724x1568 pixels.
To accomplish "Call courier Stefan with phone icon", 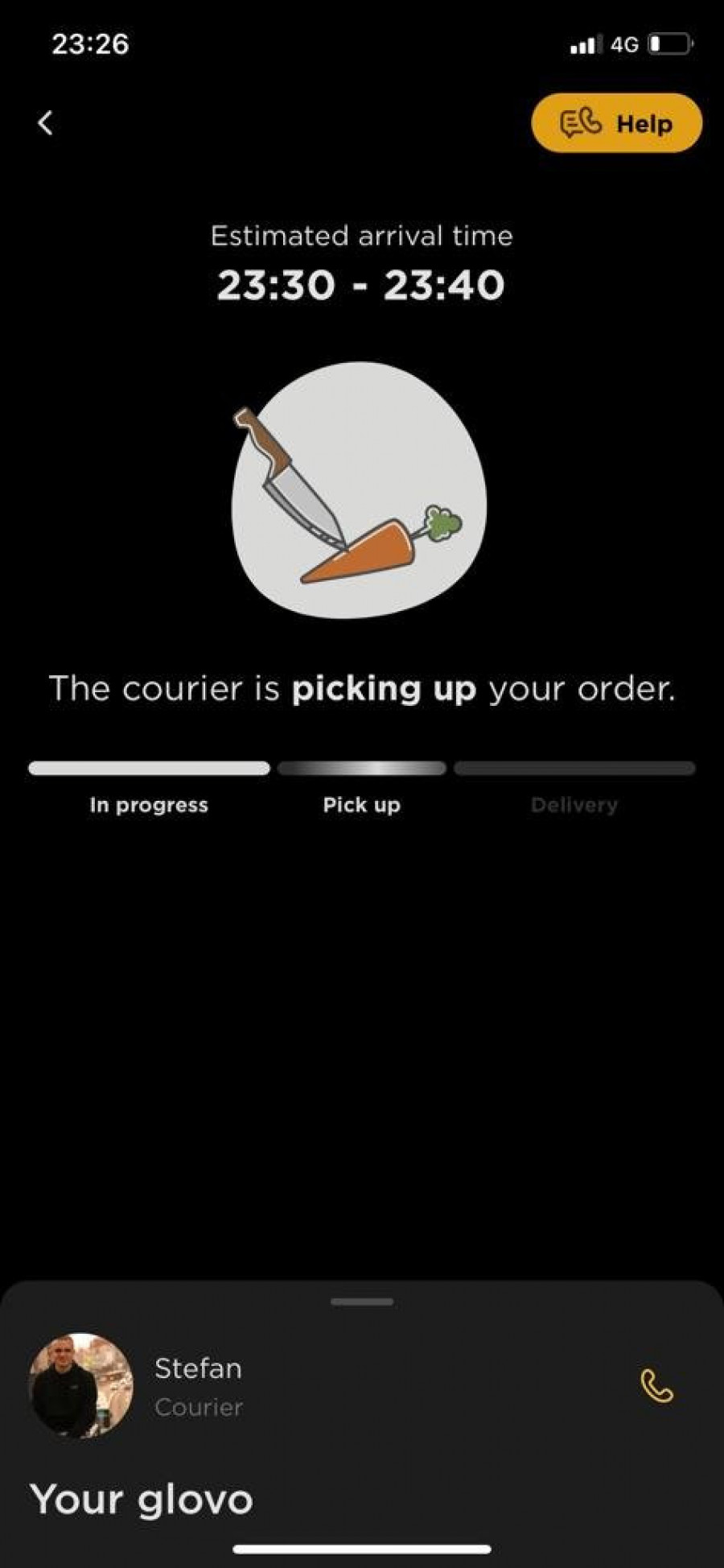I will [656, 1386].
